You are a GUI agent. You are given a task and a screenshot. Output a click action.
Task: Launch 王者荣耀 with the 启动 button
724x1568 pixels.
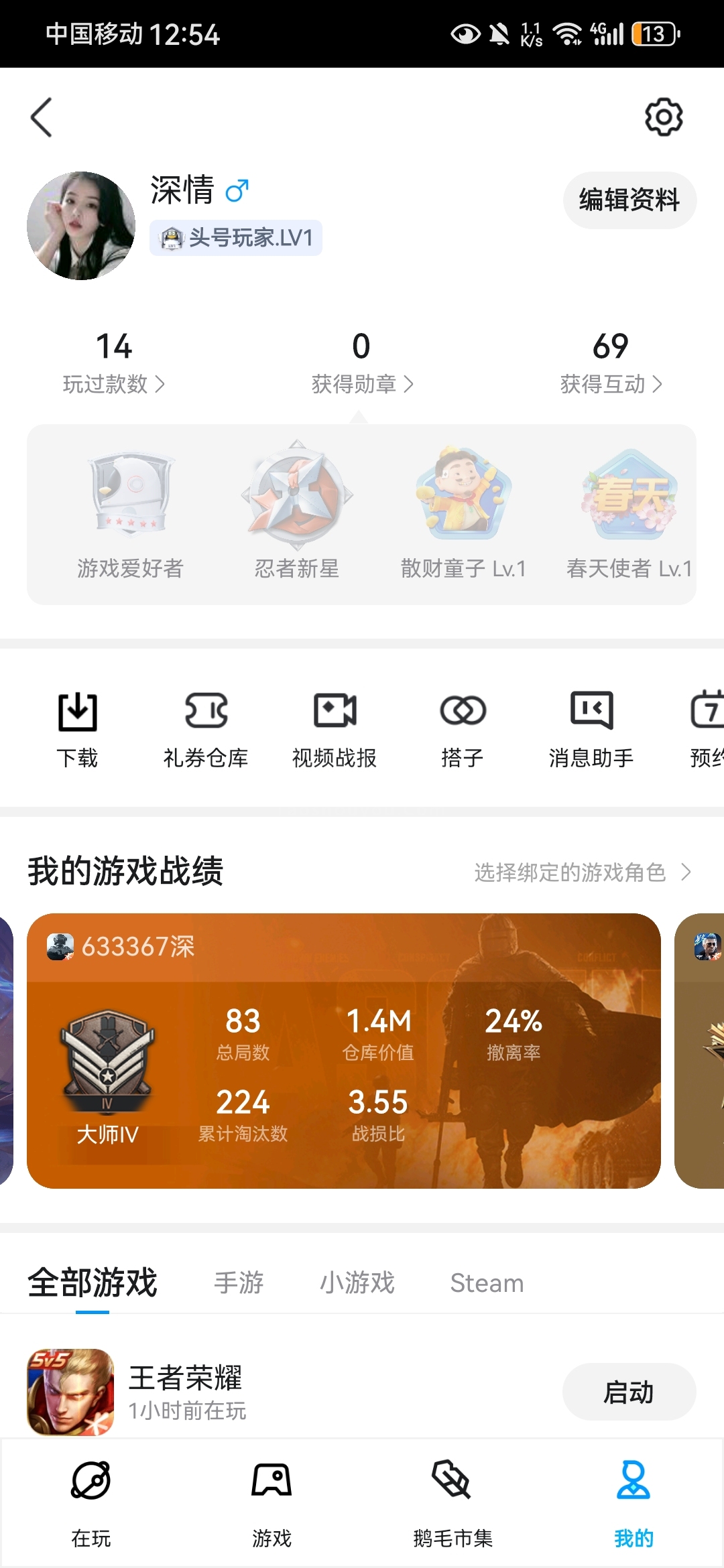point(629,1392)
